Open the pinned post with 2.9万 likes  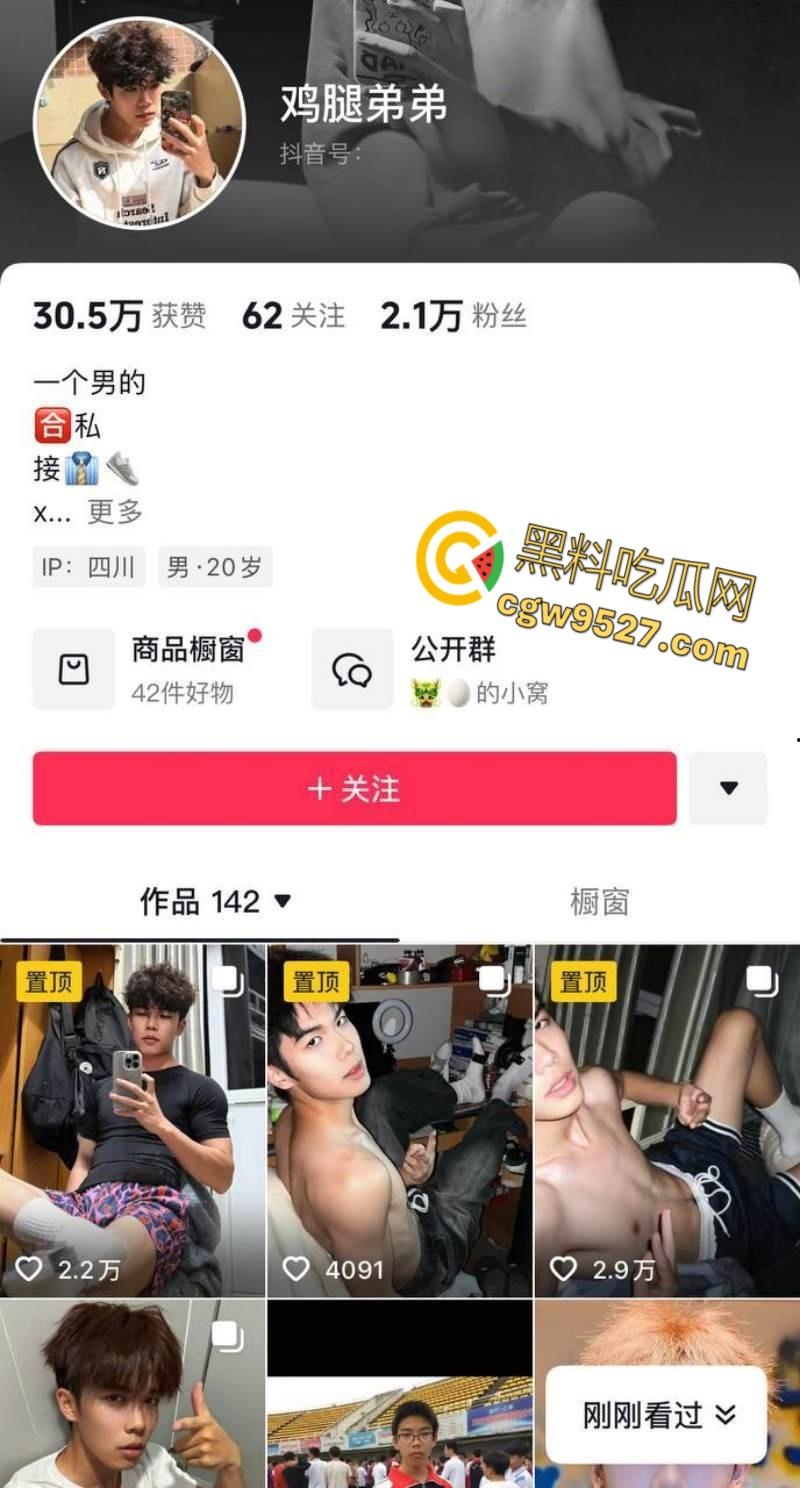667,1120
